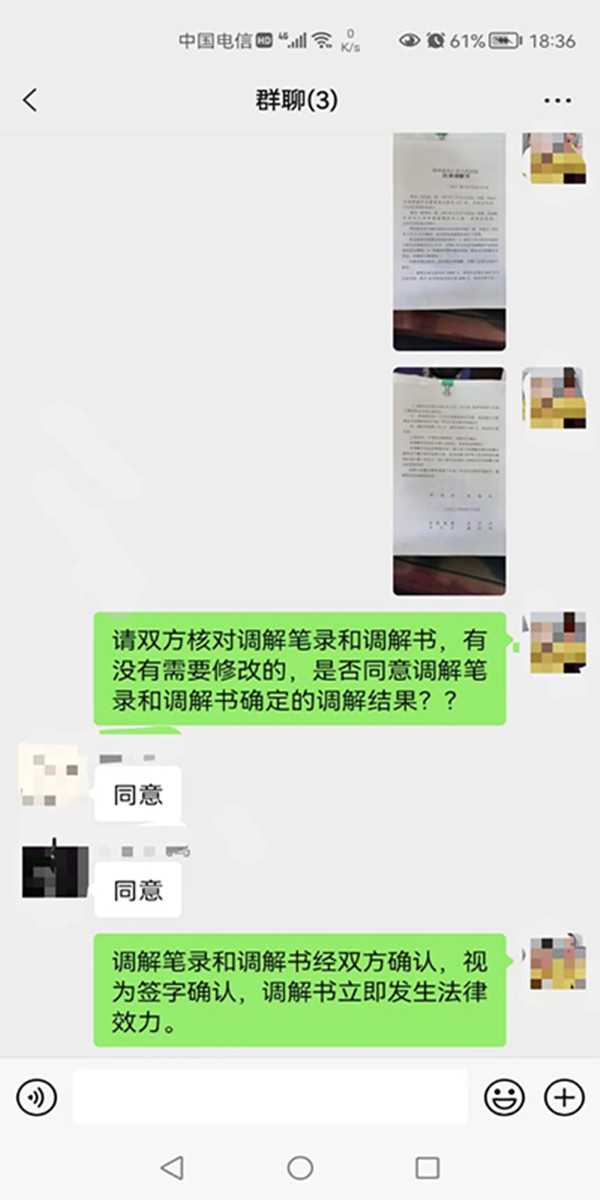Open recent apps from the navigation bar

427,1167
